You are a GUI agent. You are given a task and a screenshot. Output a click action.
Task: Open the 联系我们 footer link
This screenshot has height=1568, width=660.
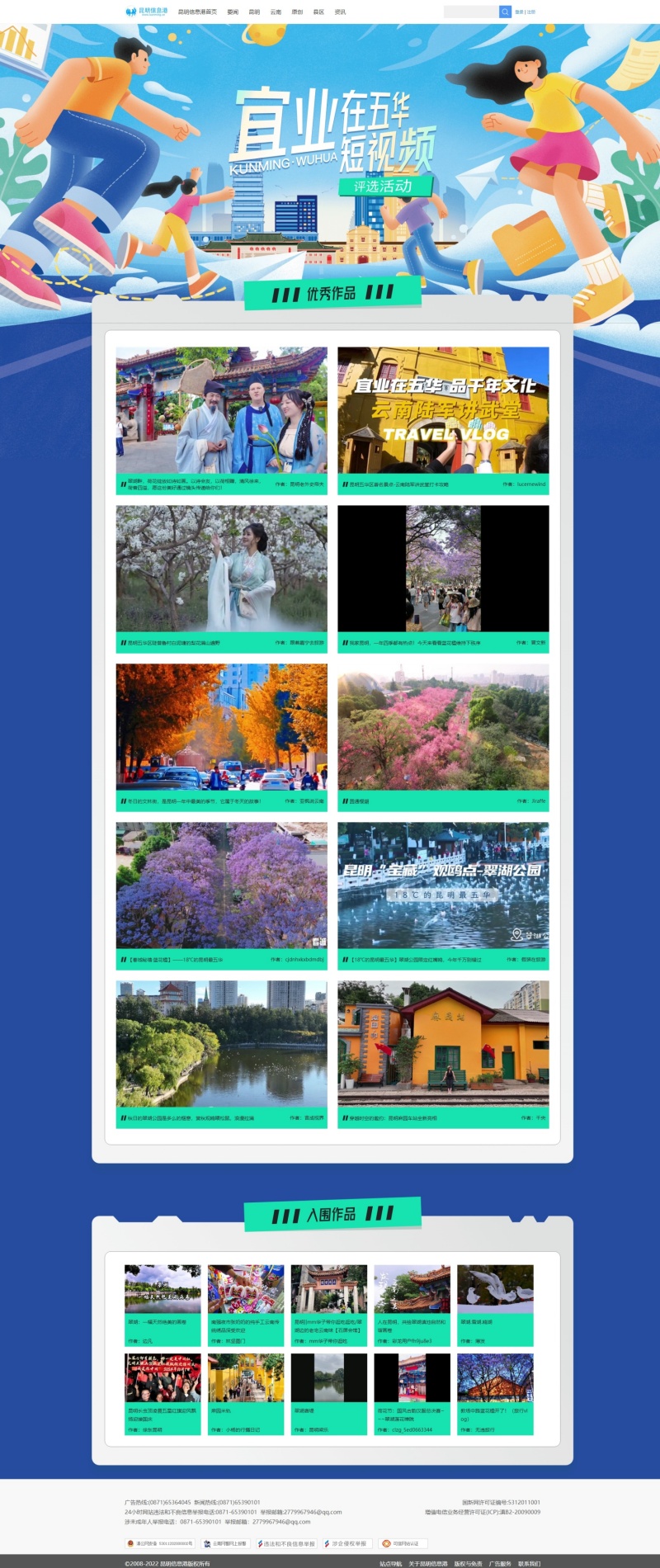coord(529,1563)
